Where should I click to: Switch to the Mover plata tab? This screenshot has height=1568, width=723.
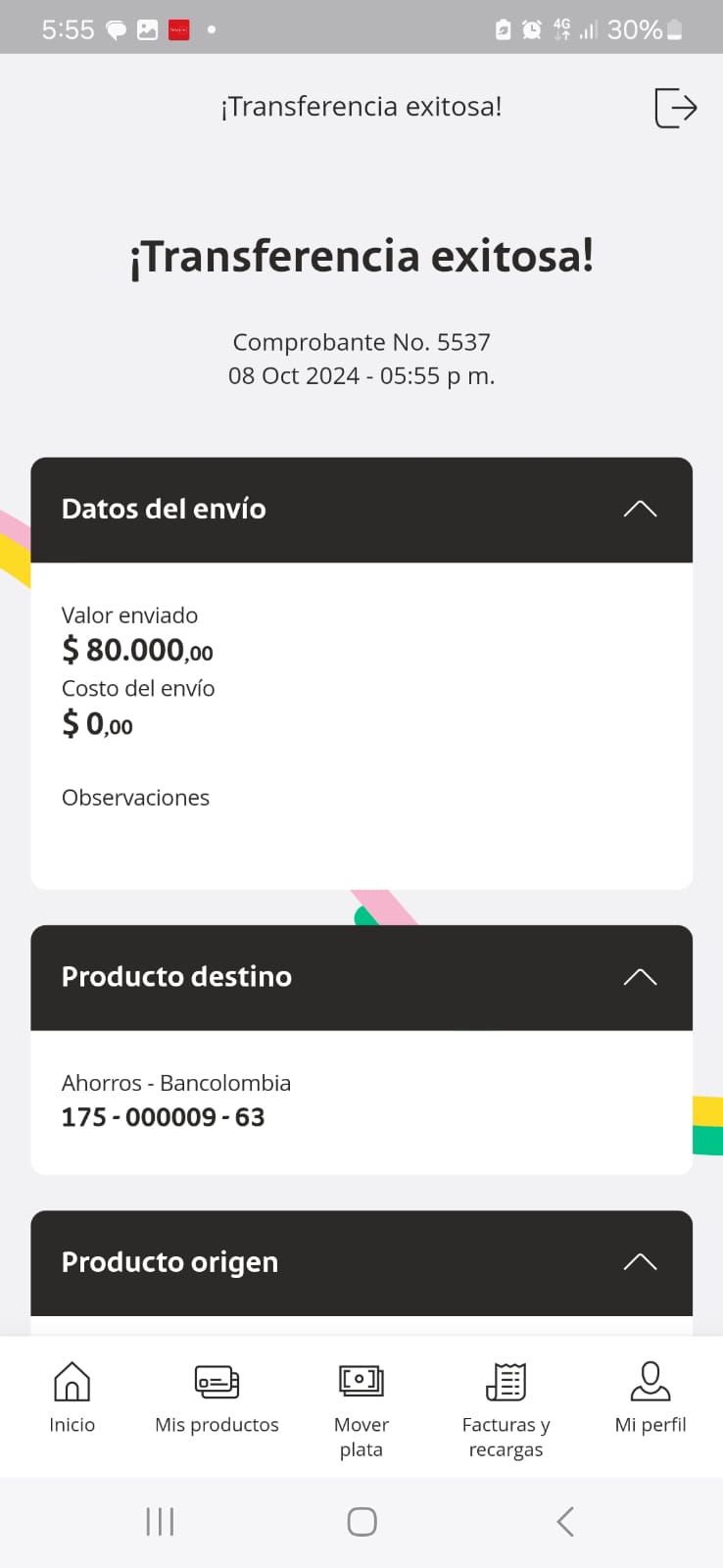361,1408
